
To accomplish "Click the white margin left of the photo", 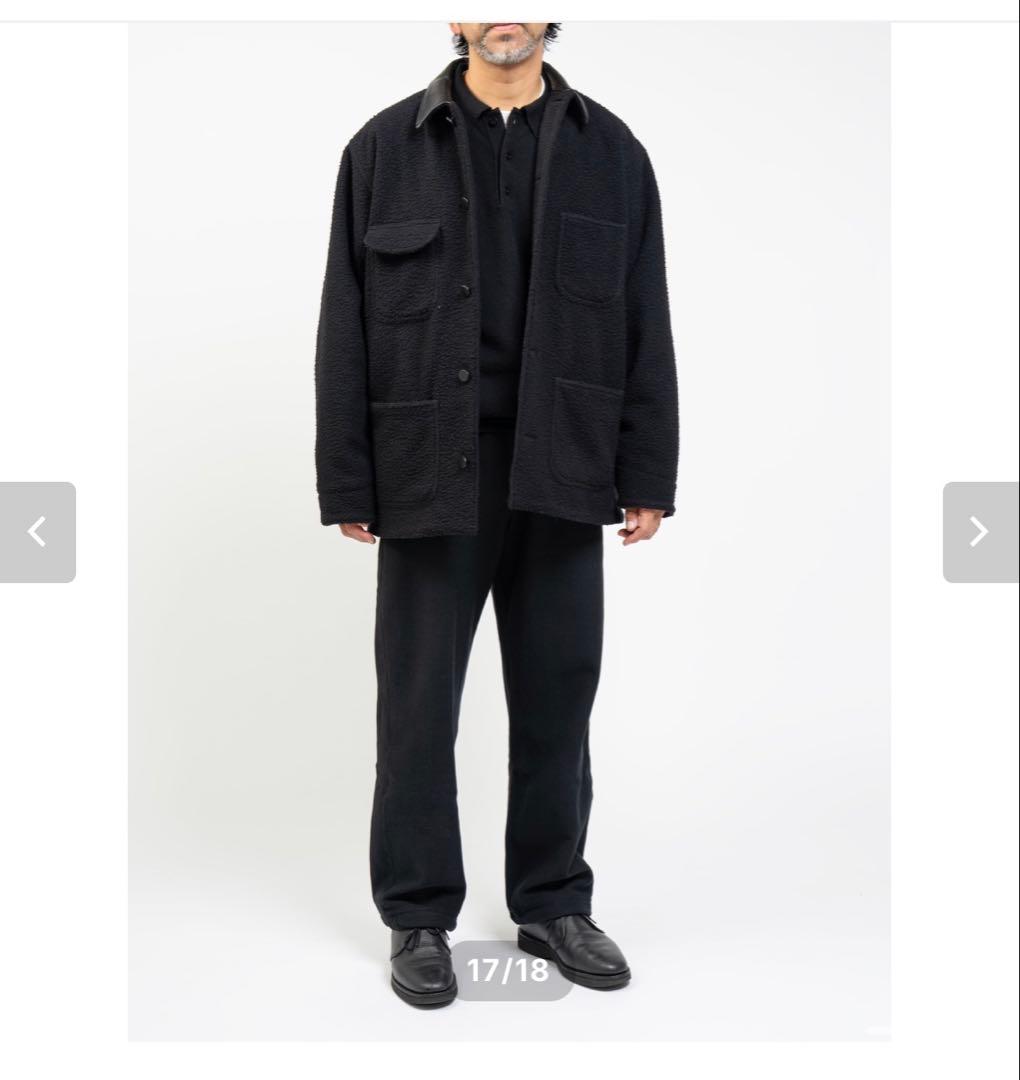I will coord(65,300).
